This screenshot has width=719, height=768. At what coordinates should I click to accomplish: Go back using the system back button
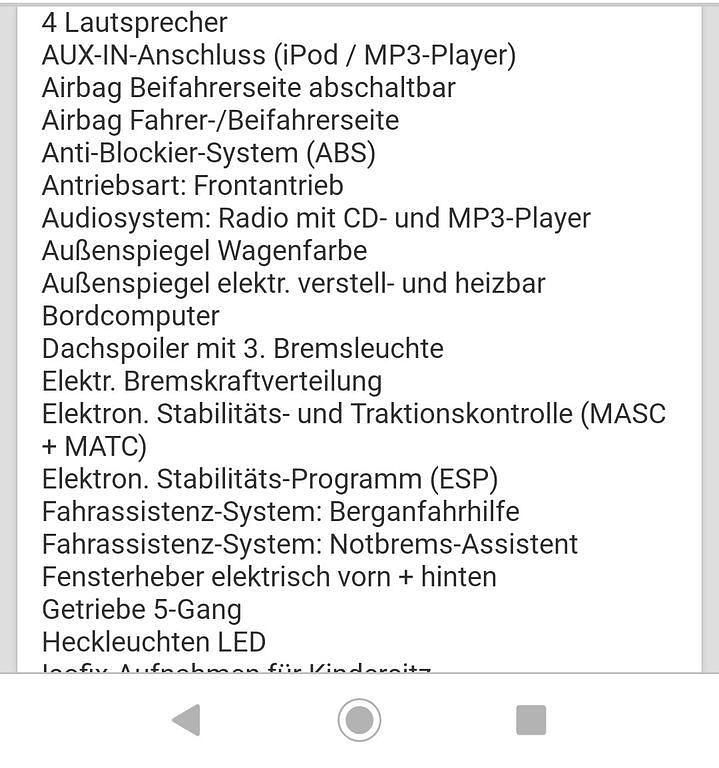tap(187, 720)
